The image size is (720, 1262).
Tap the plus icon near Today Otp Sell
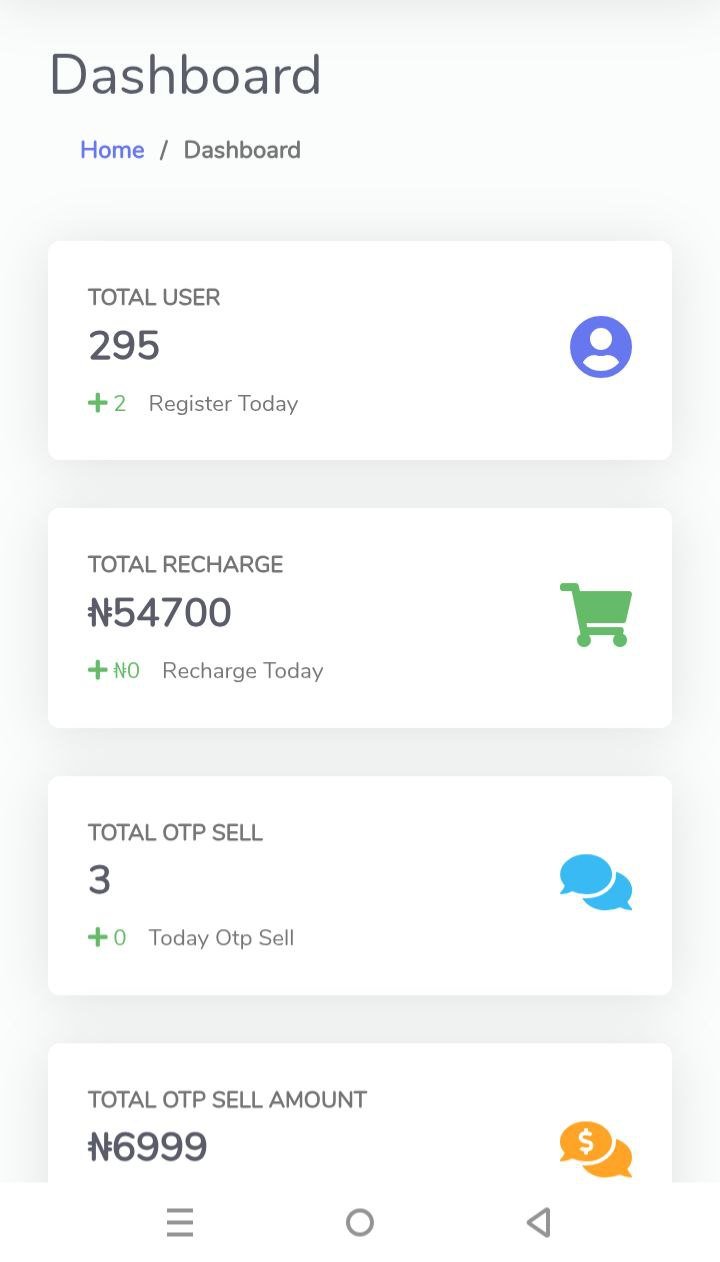[x=96, y=937]
